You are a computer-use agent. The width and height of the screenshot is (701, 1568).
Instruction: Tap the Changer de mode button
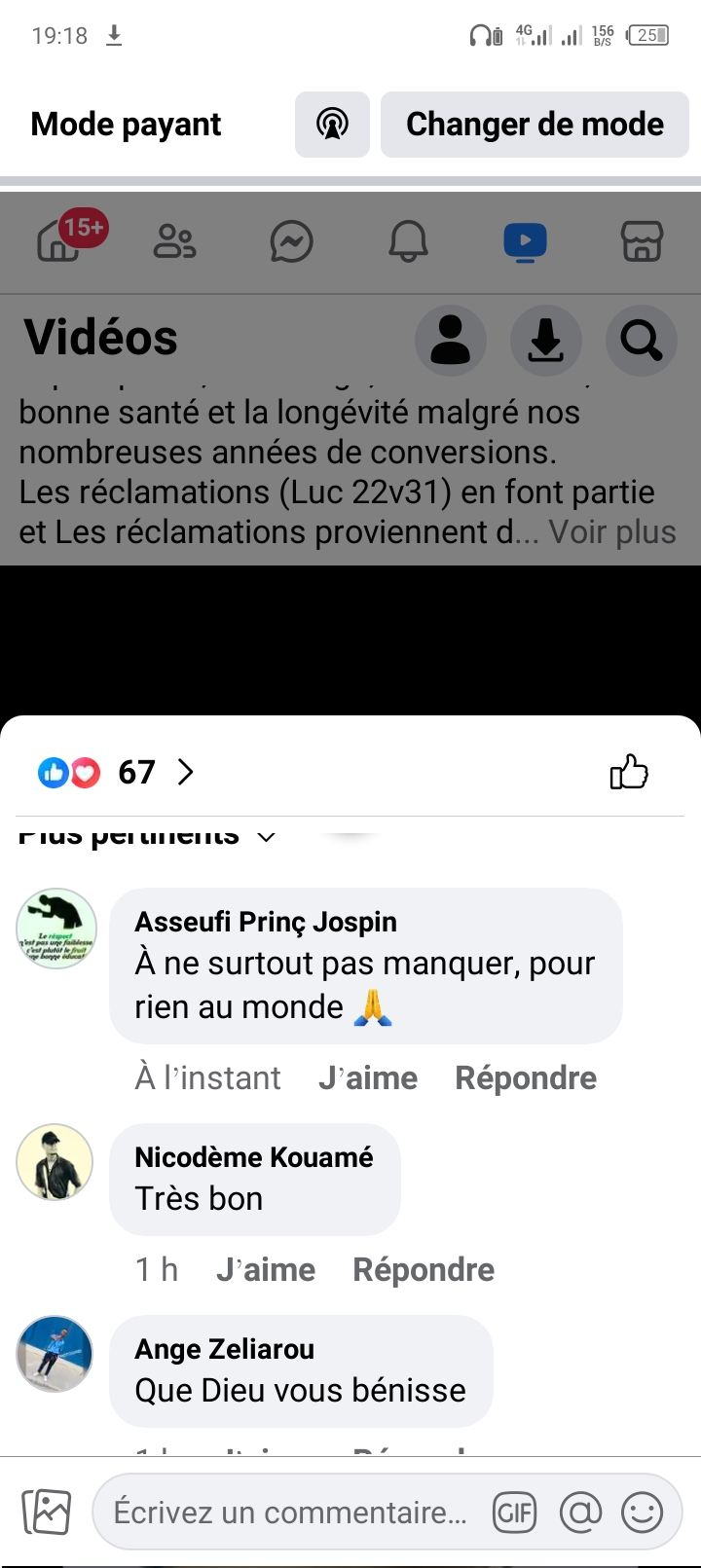click(535, 125)
